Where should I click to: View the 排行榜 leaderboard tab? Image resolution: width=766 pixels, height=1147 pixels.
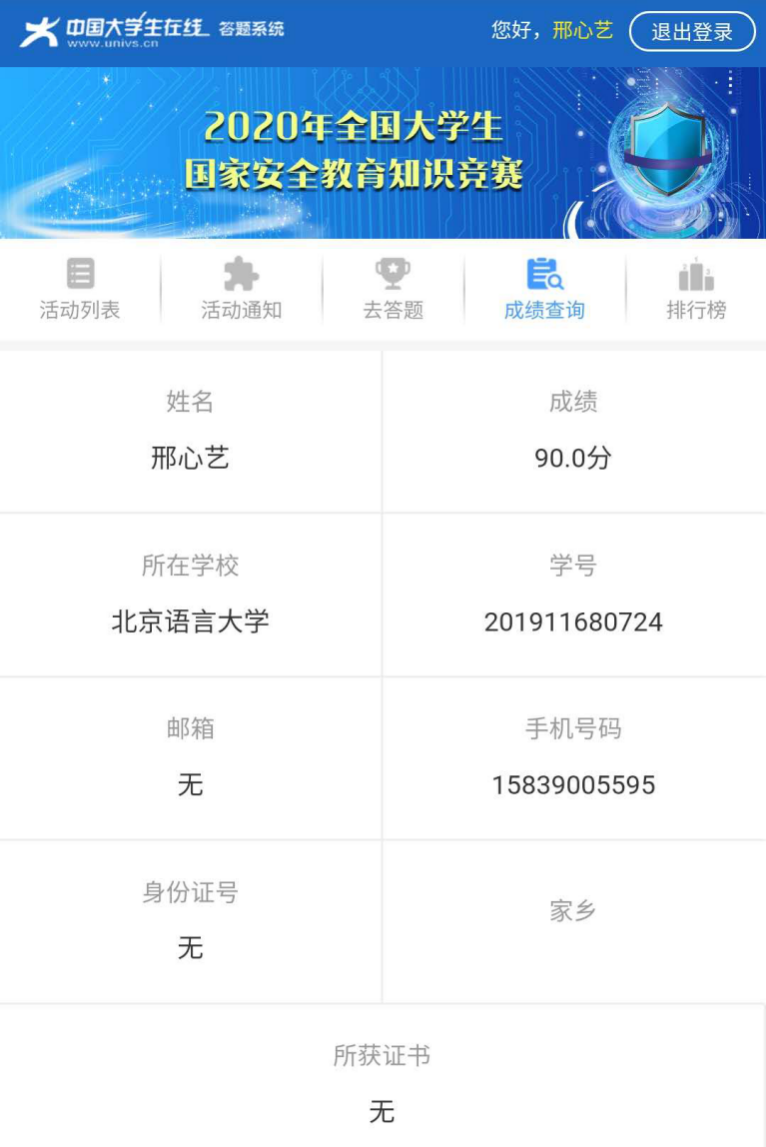coord(696,289)
